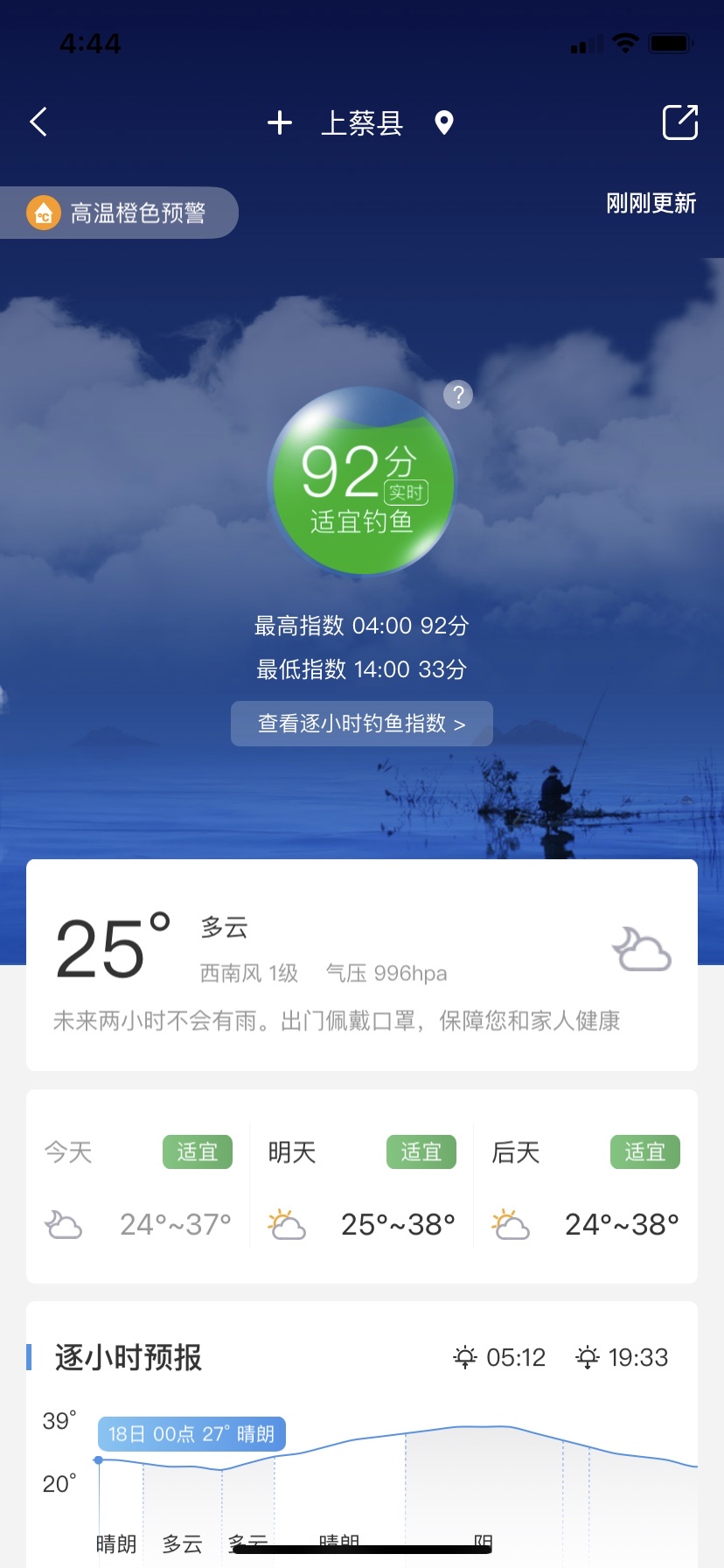Tap the location pin beside 上蔡县
This screenshot has width=724, height=1568.
click(444, 122)
